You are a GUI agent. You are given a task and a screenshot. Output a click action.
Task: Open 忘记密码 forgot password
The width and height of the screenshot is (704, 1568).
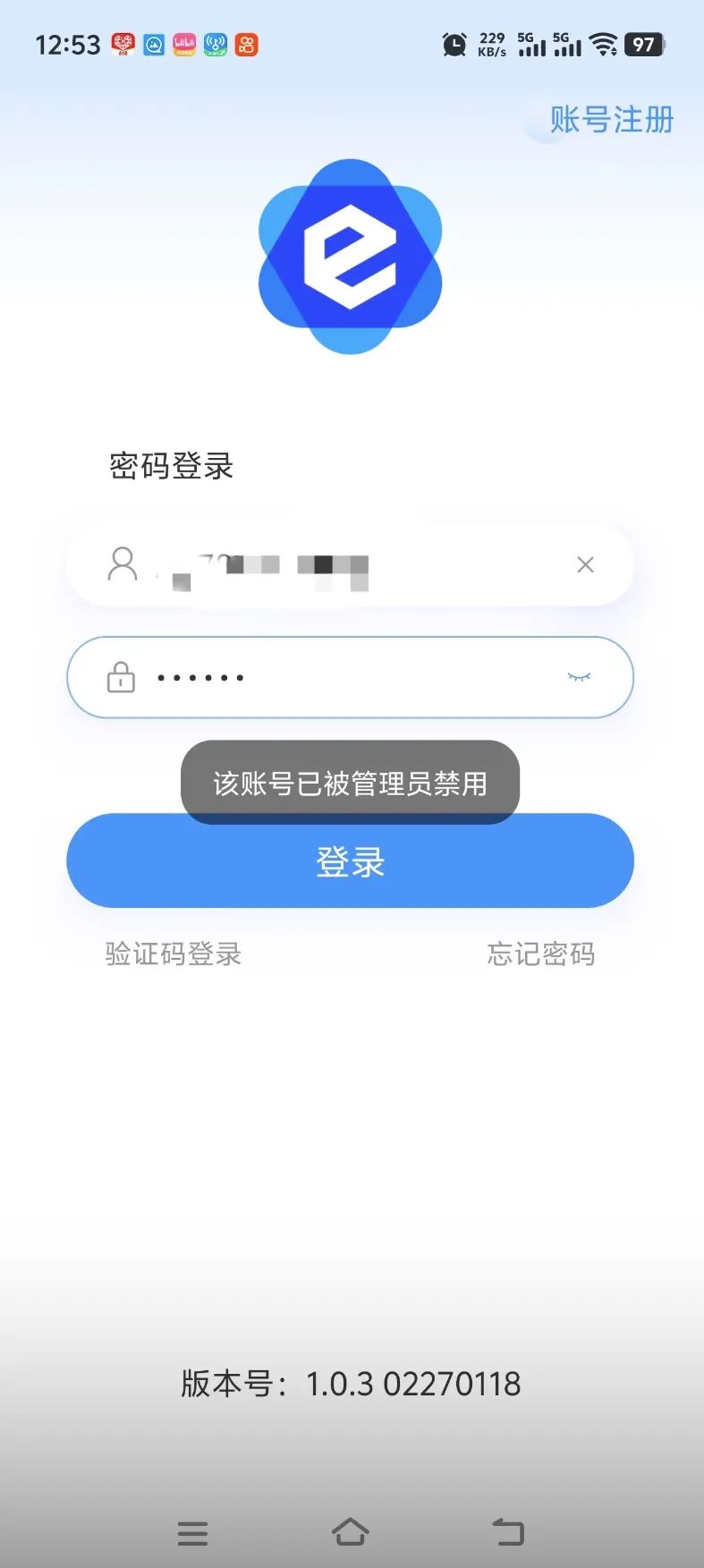(540, 954)
